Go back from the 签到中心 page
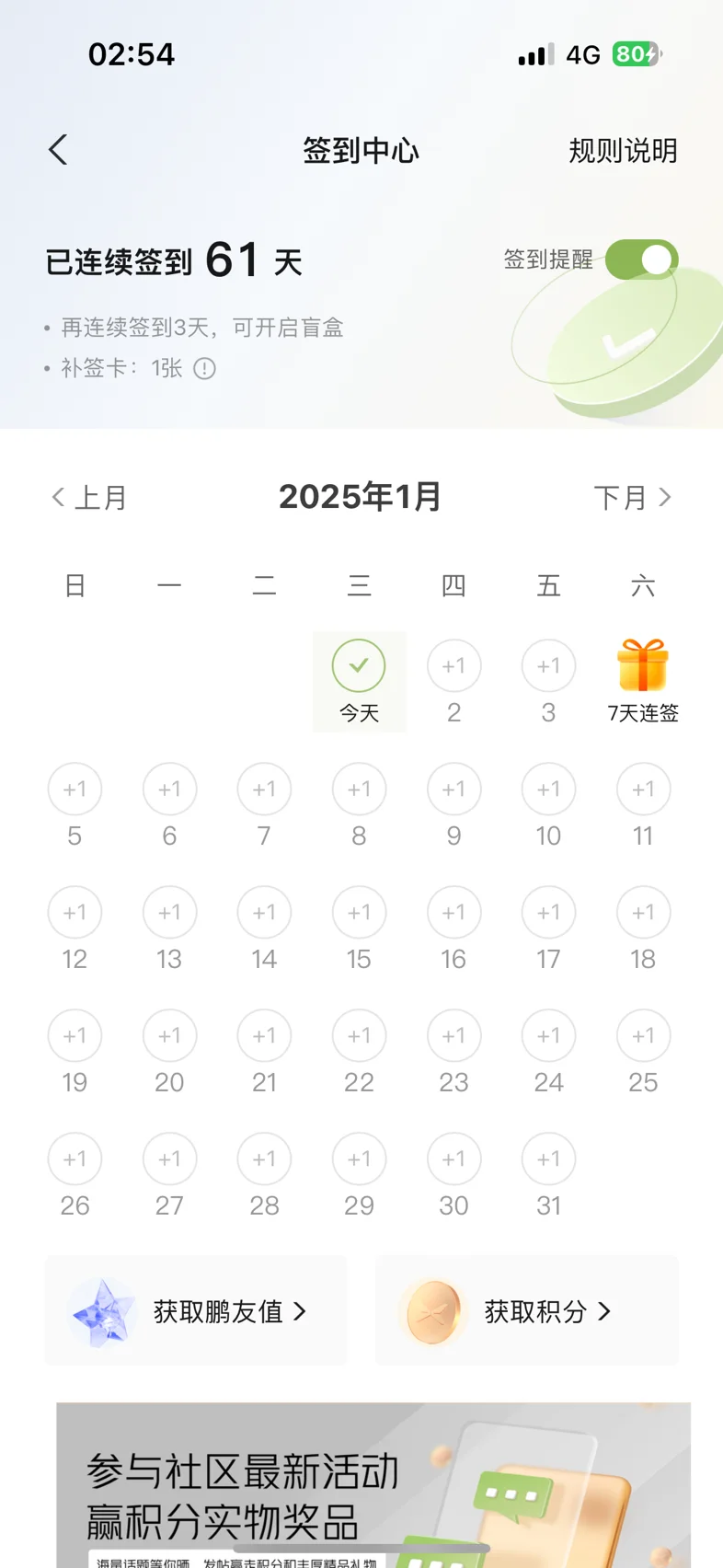 tap(58, 150)
